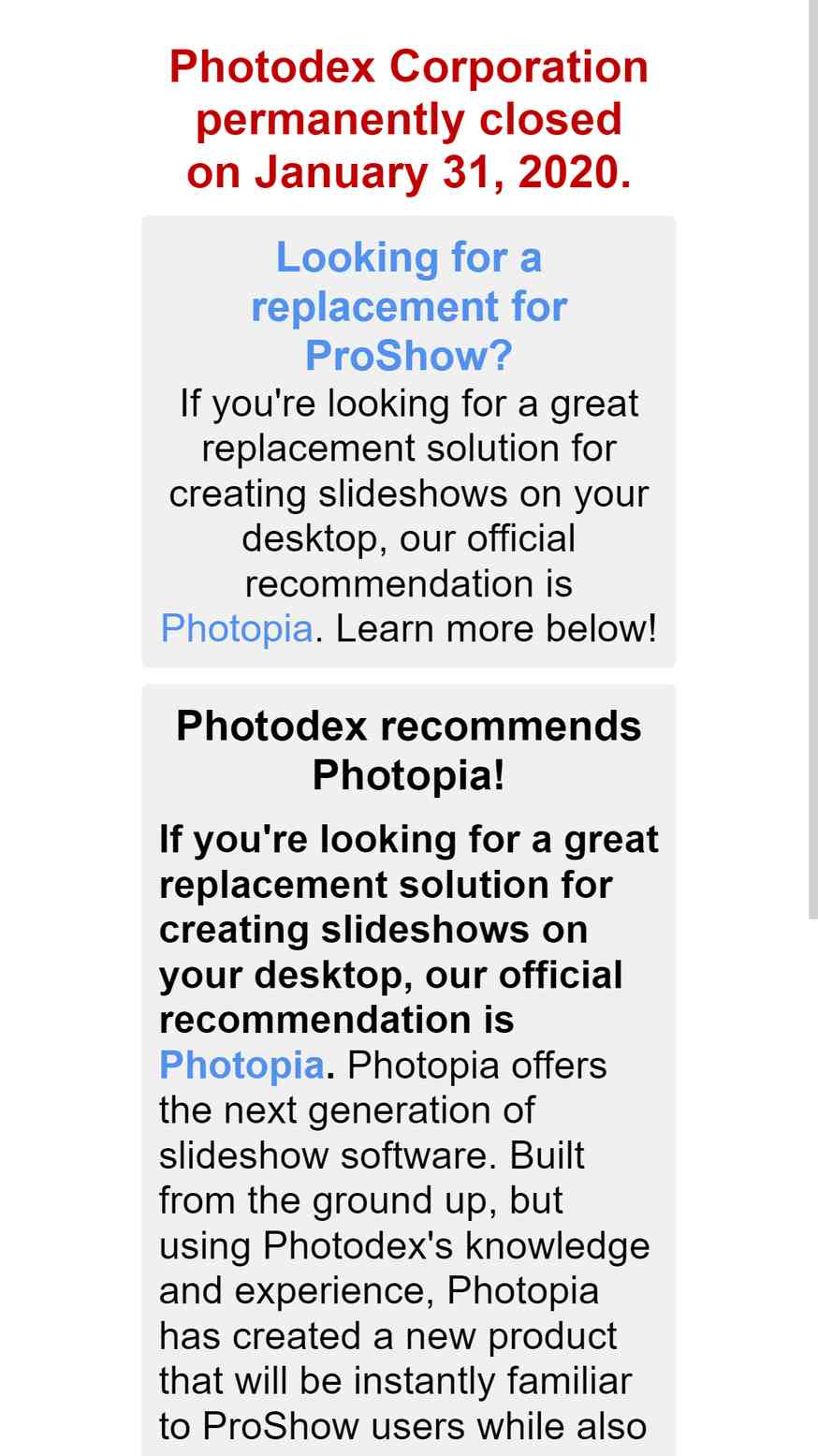Open the 'Looking for a replacement for ProShow?' link
Image resolution: width=818 pixels, height=1456 pixels.
[409, 307]
